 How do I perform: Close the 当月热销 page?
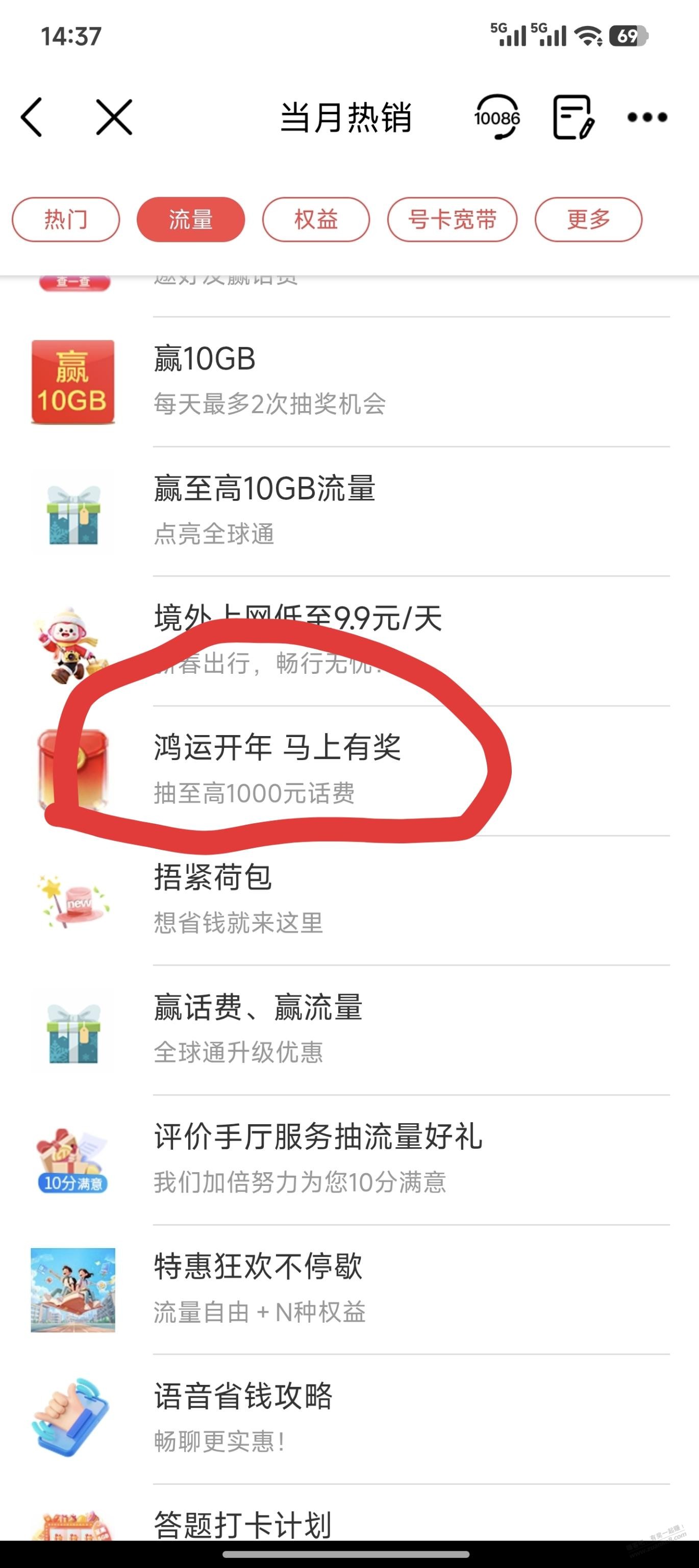114,117
